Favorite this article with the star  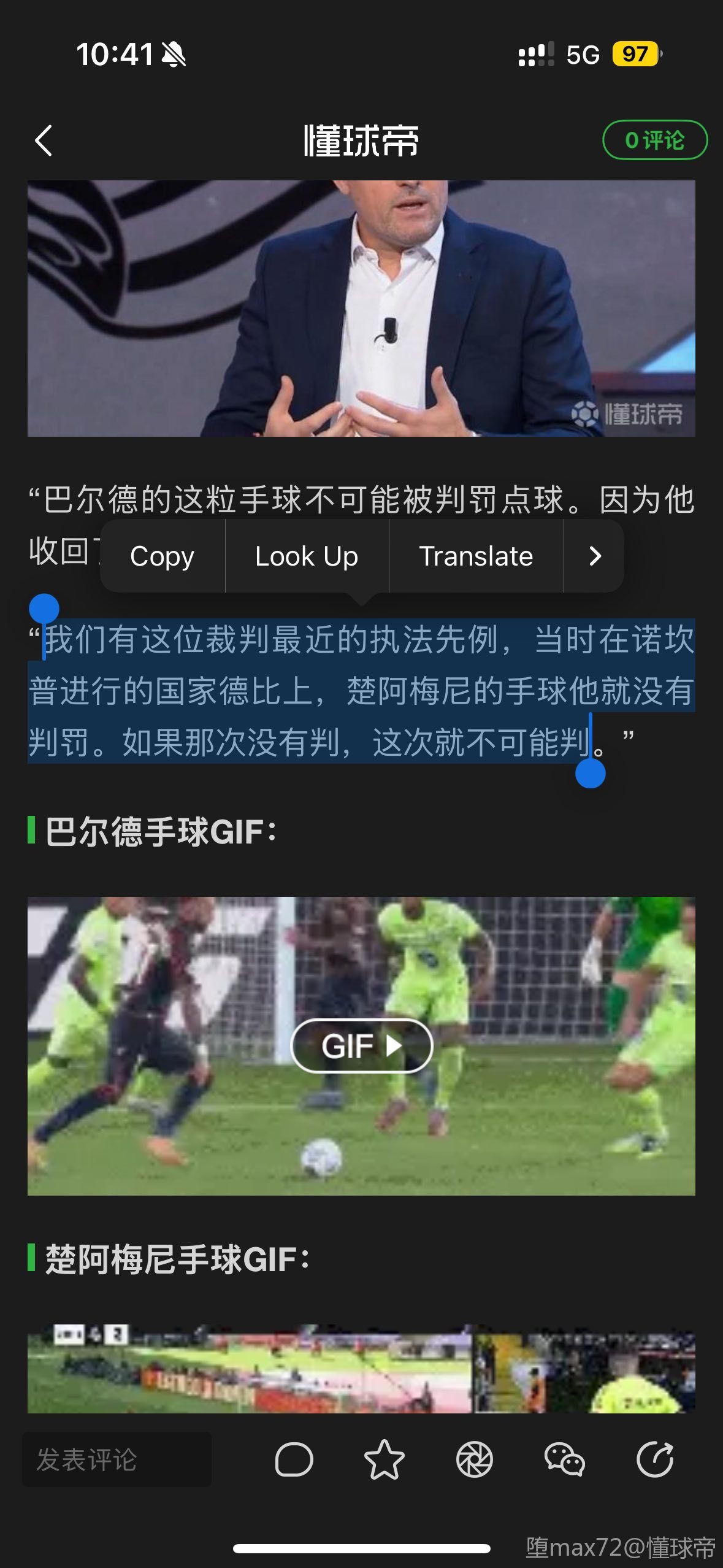click(x=384, y=1459)
